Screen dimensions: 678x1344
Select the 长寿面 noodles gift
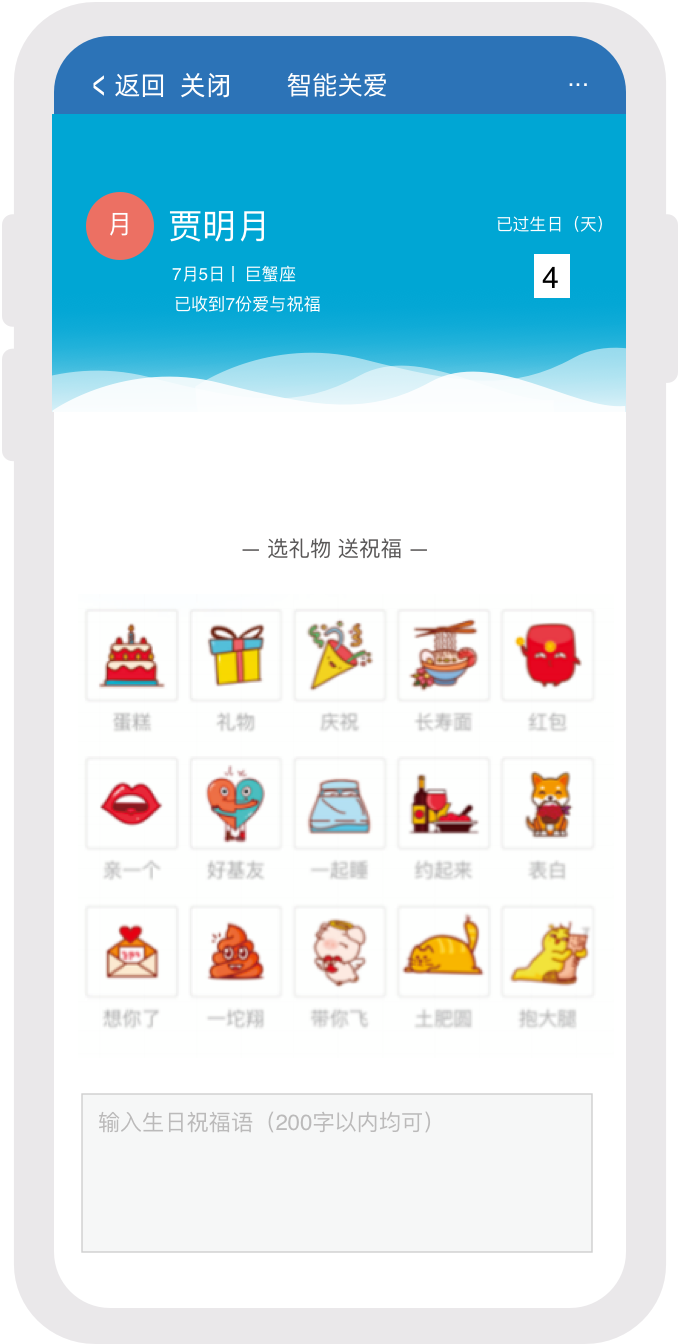[x=444, y=656]
